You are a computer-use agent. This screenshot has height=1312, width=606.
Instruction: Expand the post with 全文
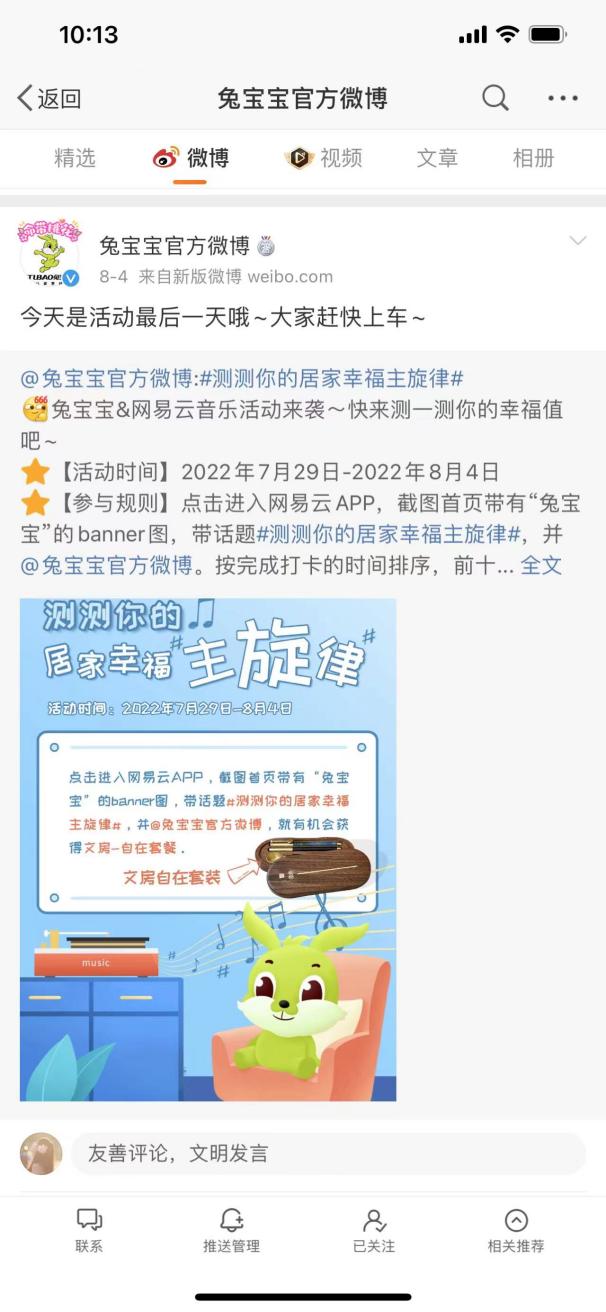point(541,565)
